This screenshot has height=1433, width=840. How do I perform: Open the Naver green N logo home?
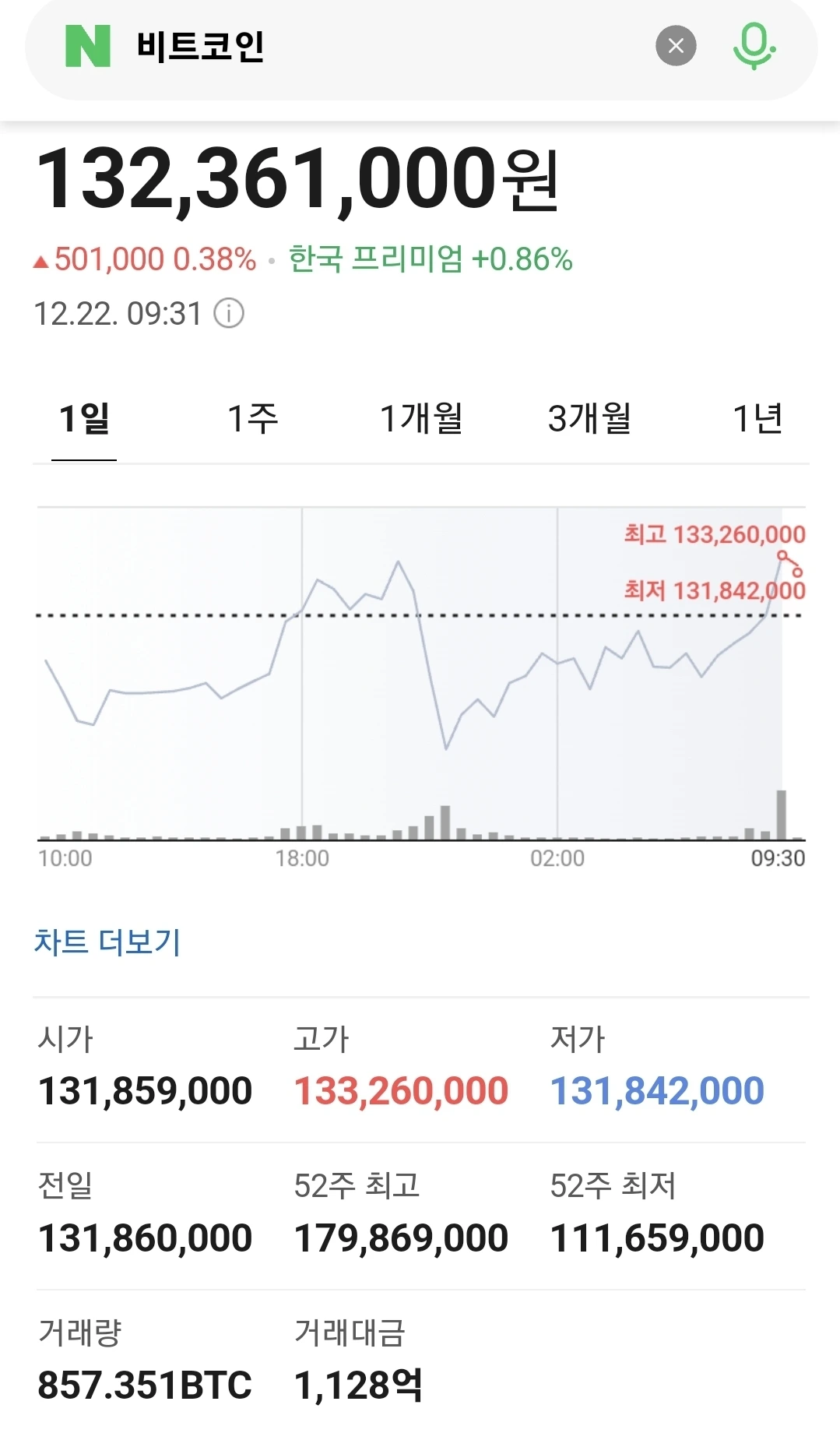point(88,47)
